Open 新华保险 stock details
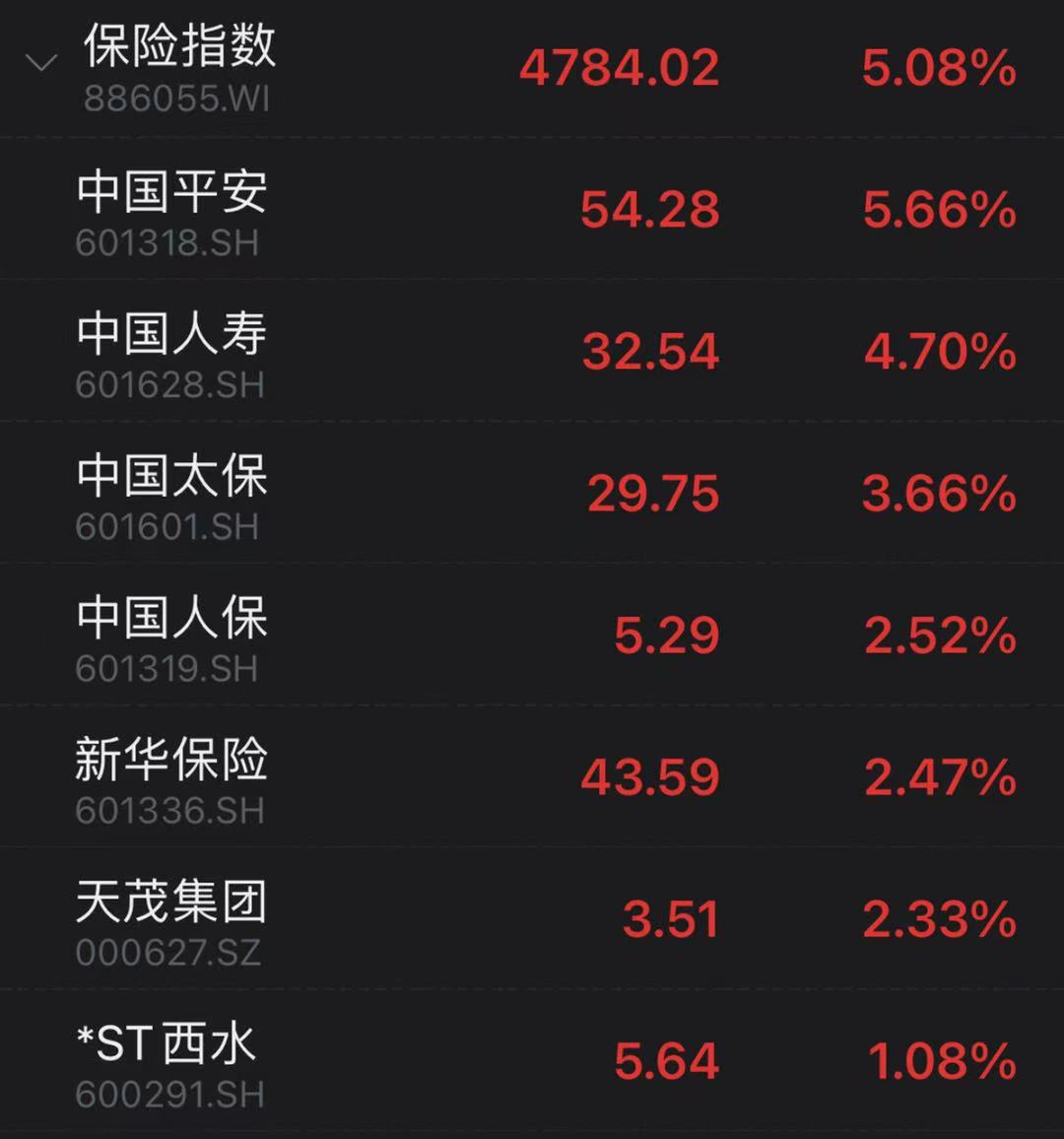The image size is (1064, 1139). 171,776
